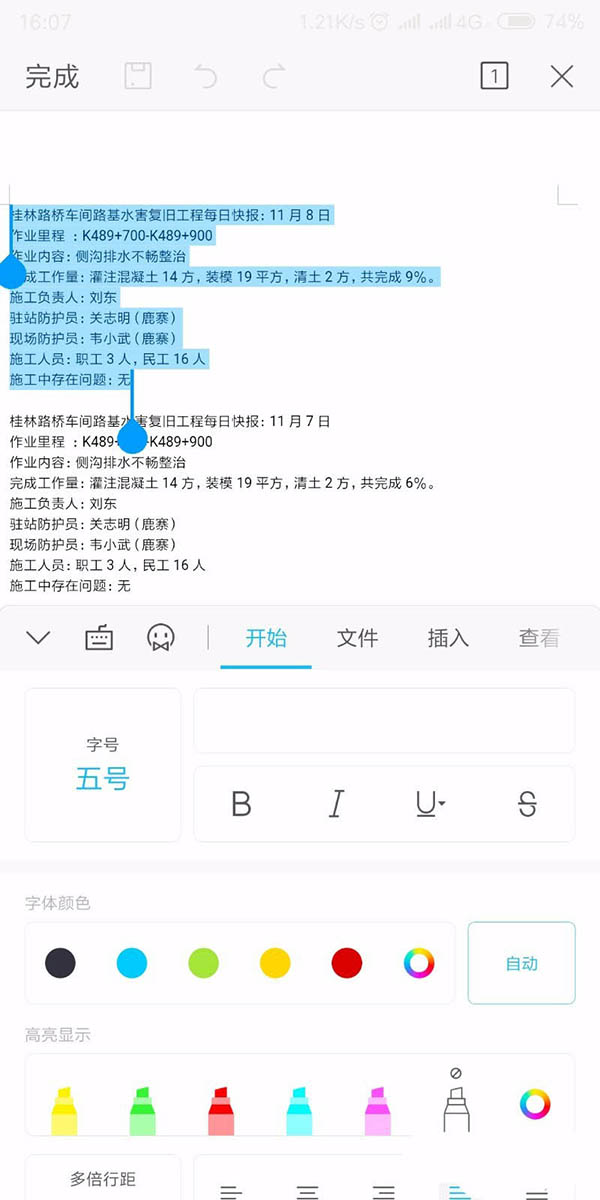600x1200 pixels.
Task: Switch to the 文件 tab
Action: click(357, 638)
